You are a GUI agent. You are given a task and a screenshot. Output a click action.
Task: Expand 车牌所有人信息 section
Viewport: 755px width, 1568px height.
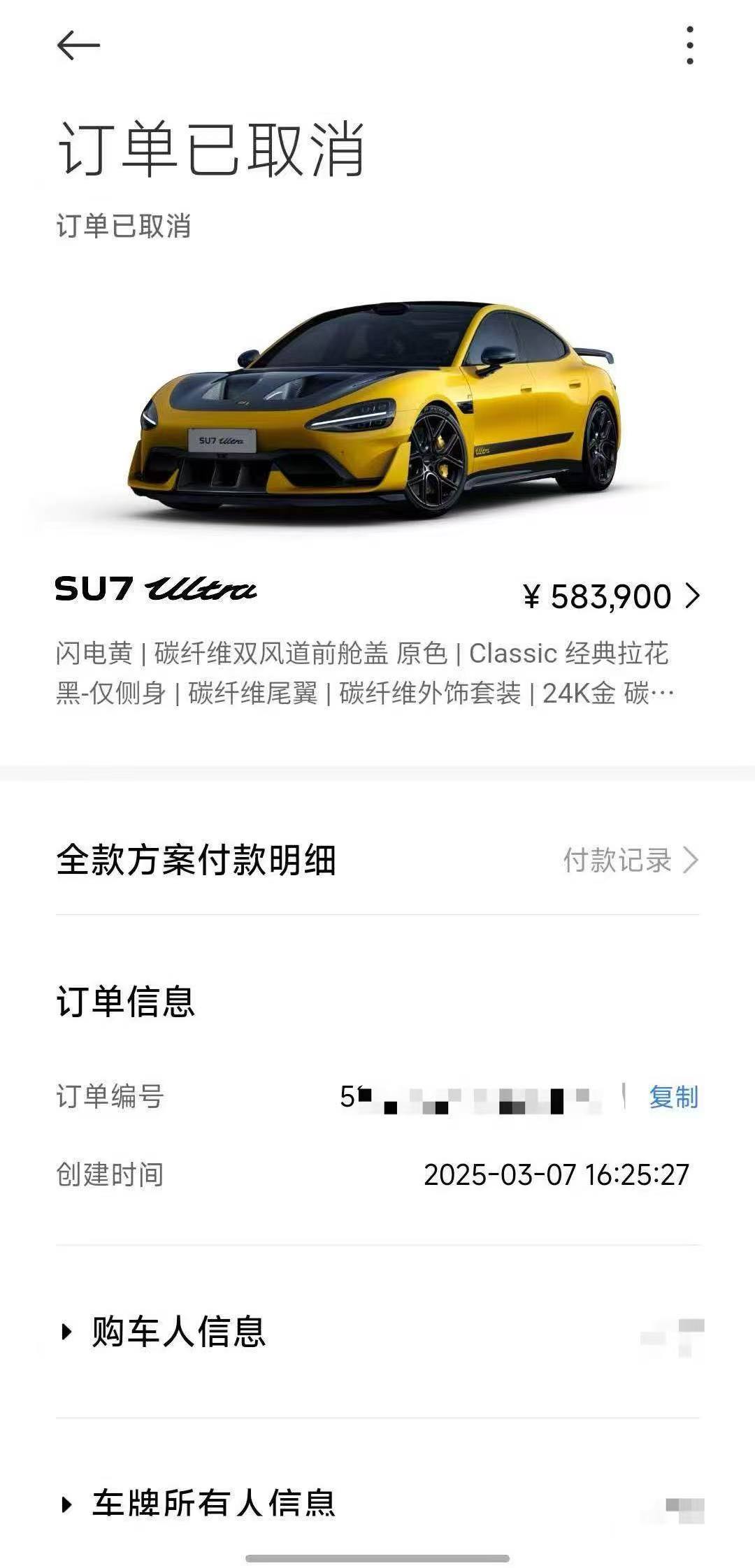click(377, 1504)
